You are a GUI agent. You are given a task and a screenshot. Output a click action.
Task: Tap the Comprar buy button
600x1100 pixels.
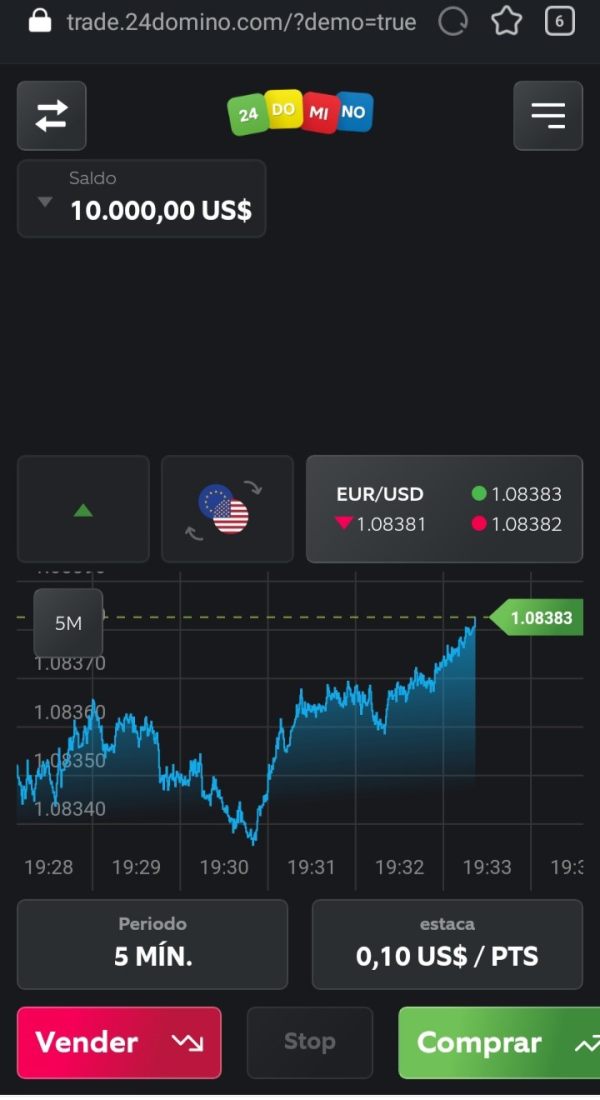[x=499, y=1042]
